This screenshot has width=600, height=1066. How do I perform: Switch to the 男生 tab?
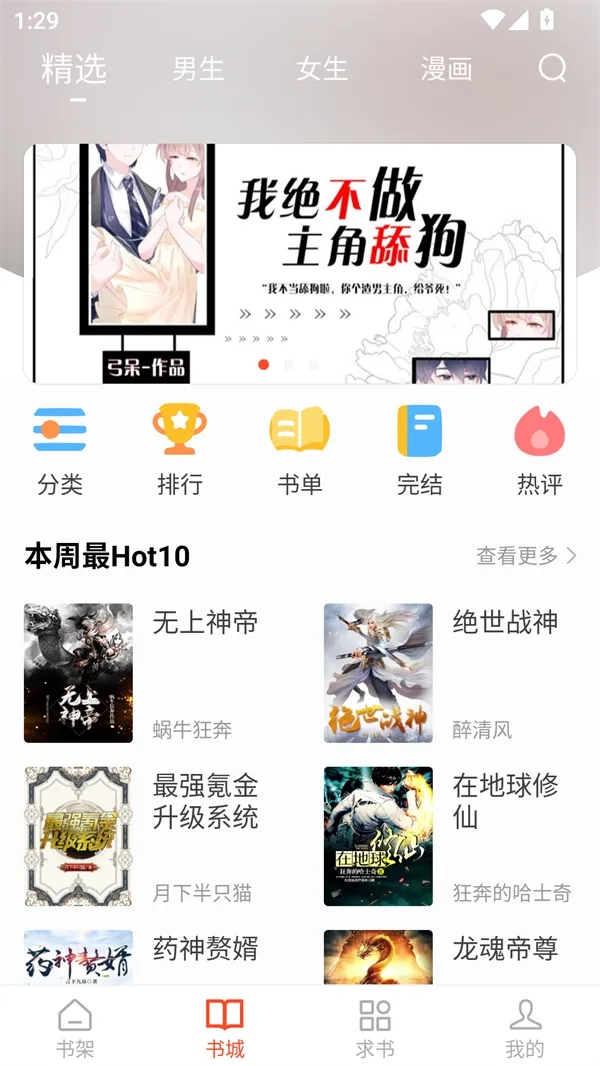[x=197, y=68]
